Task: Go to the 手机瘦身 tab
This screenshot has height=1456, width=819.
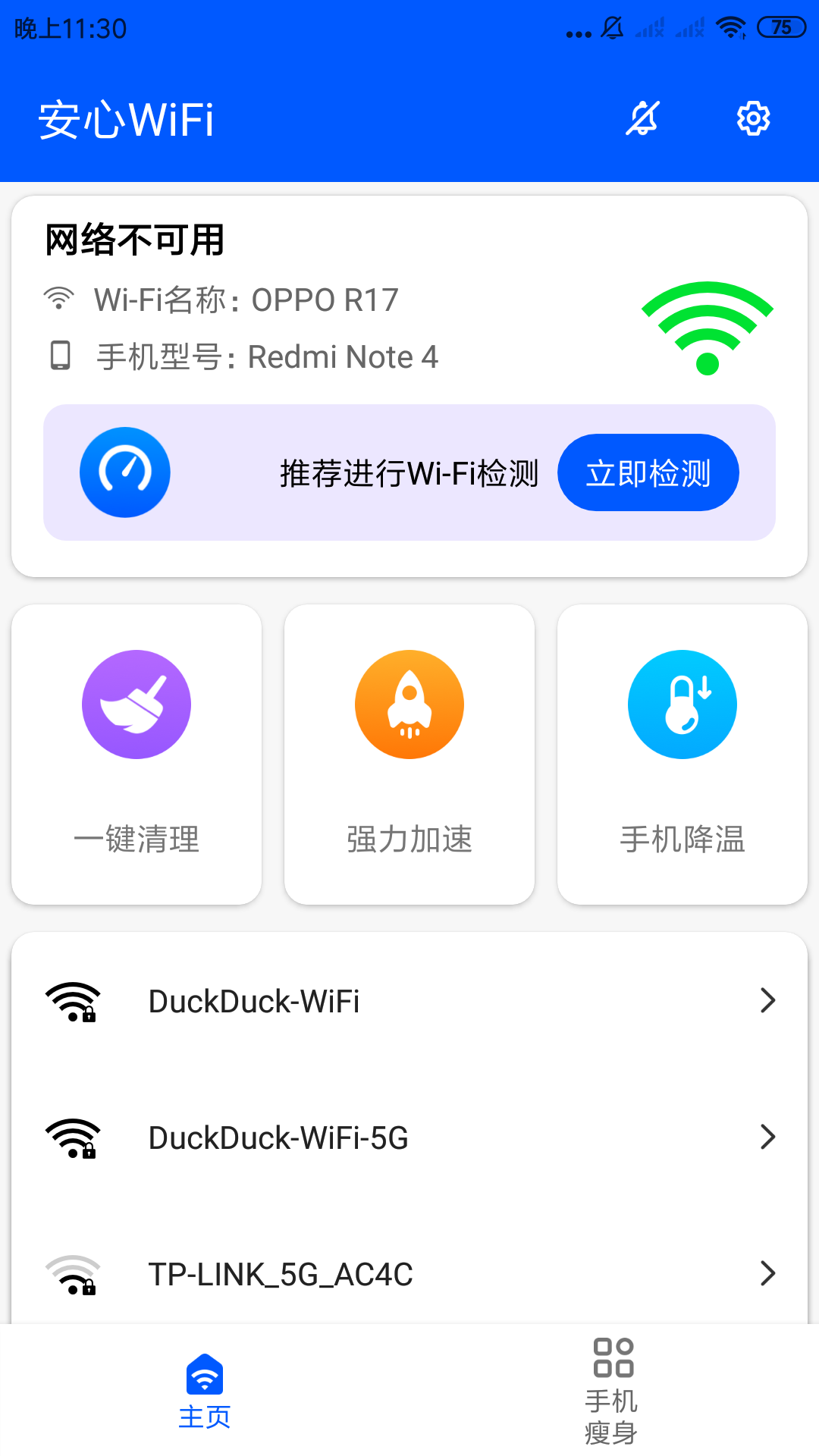Action: point(613,1391)
